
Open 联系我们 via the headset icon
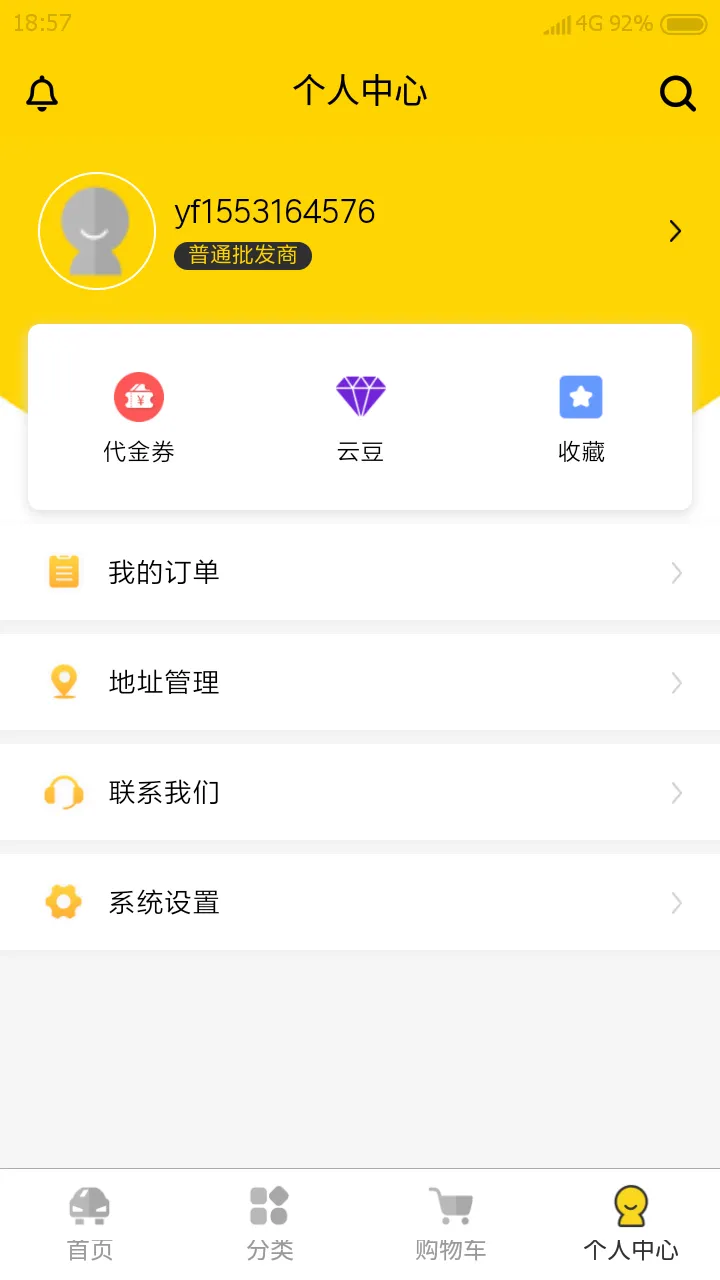(x=64, y=791)
